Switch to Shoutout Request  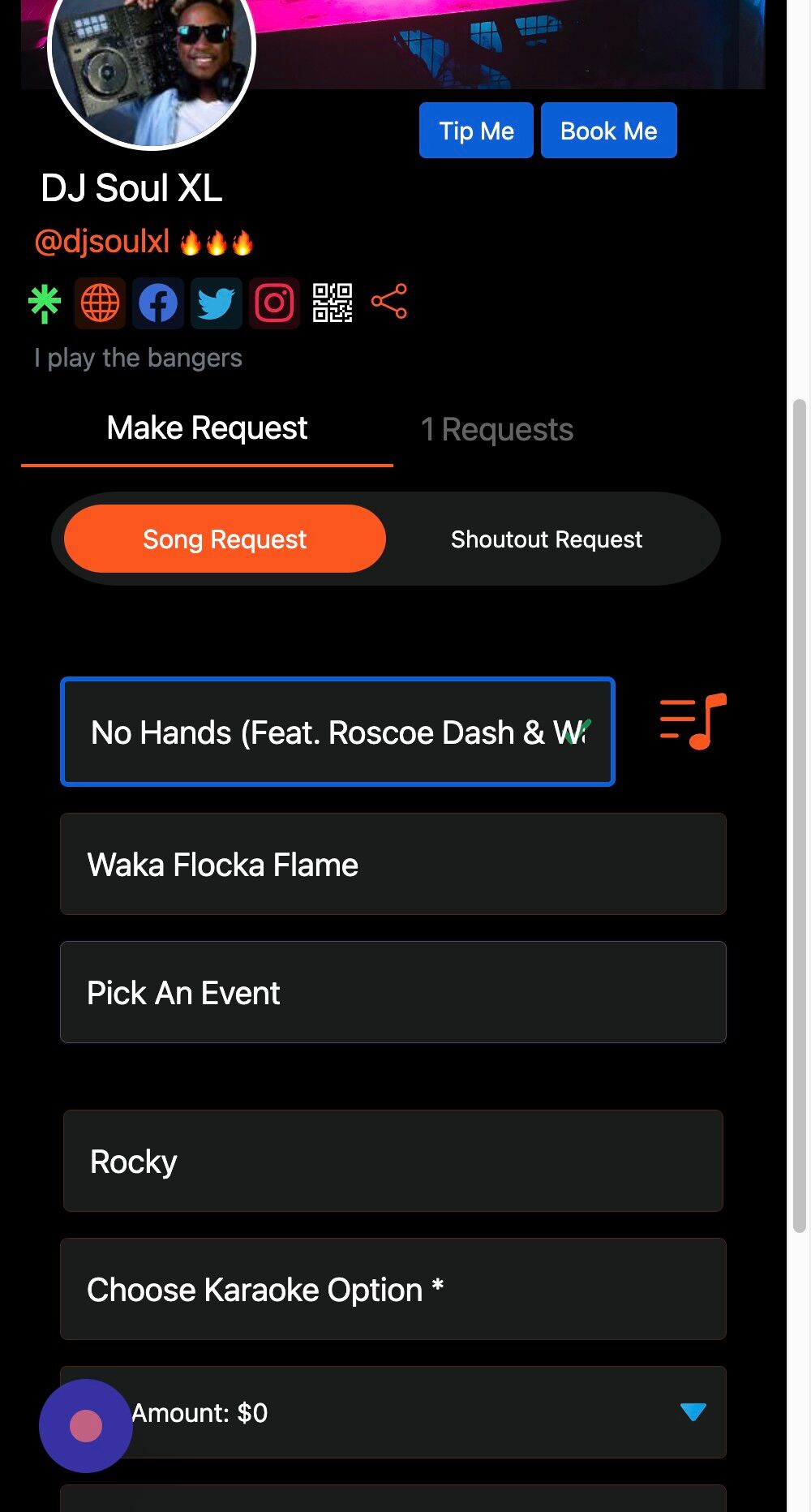click(x=547, y=539)
